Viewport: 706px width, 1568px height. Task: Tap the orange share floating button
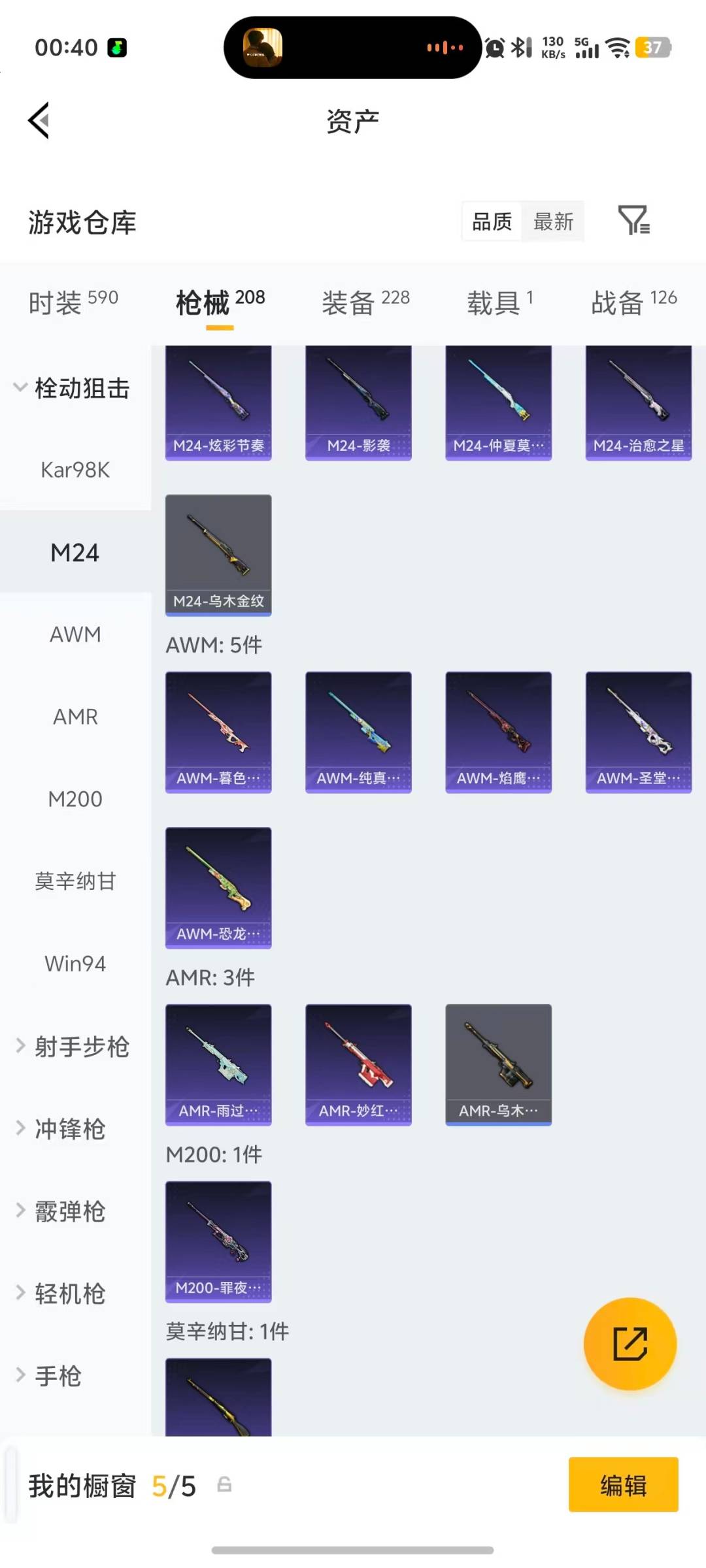coord(630,1345)
